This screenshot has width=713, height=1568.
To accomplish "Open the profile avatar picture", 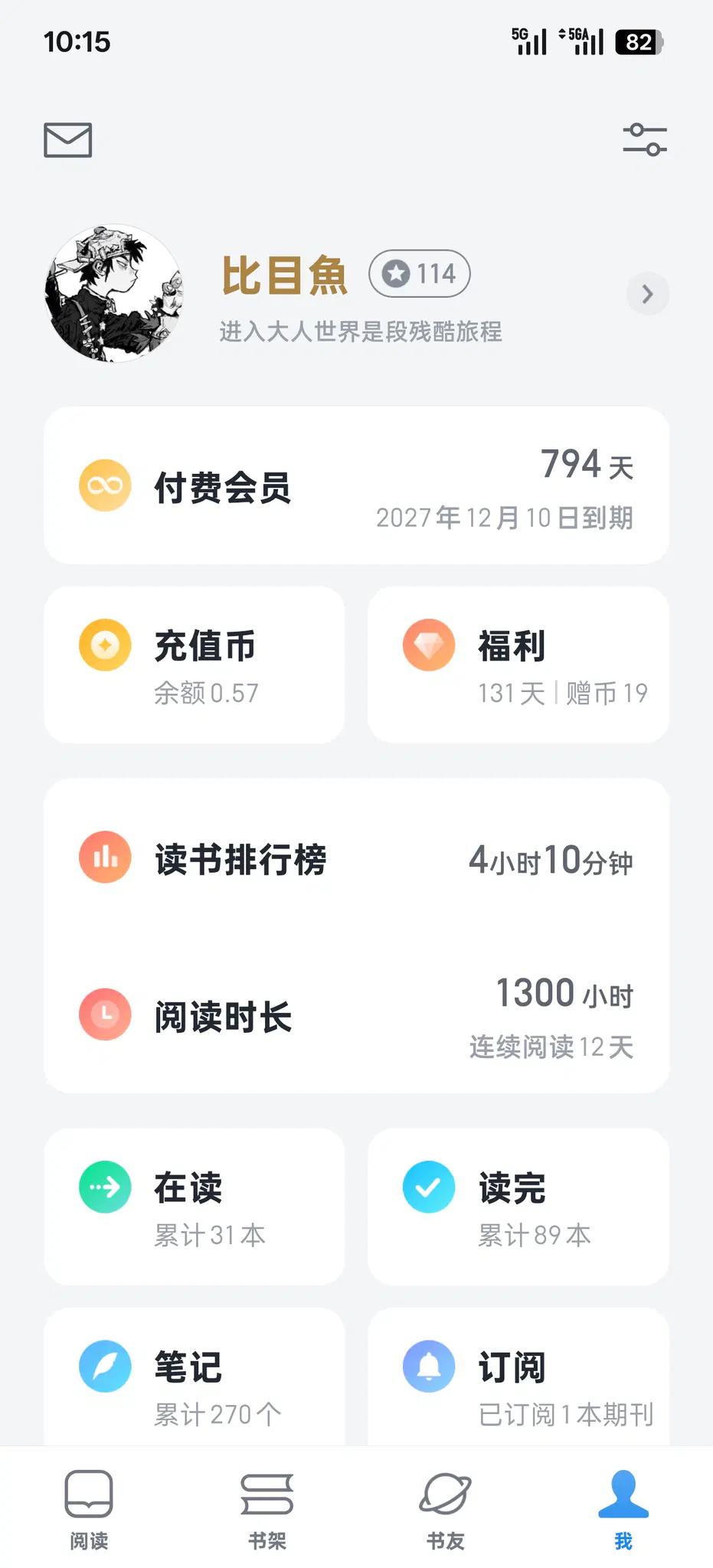I will pos(115,293).
